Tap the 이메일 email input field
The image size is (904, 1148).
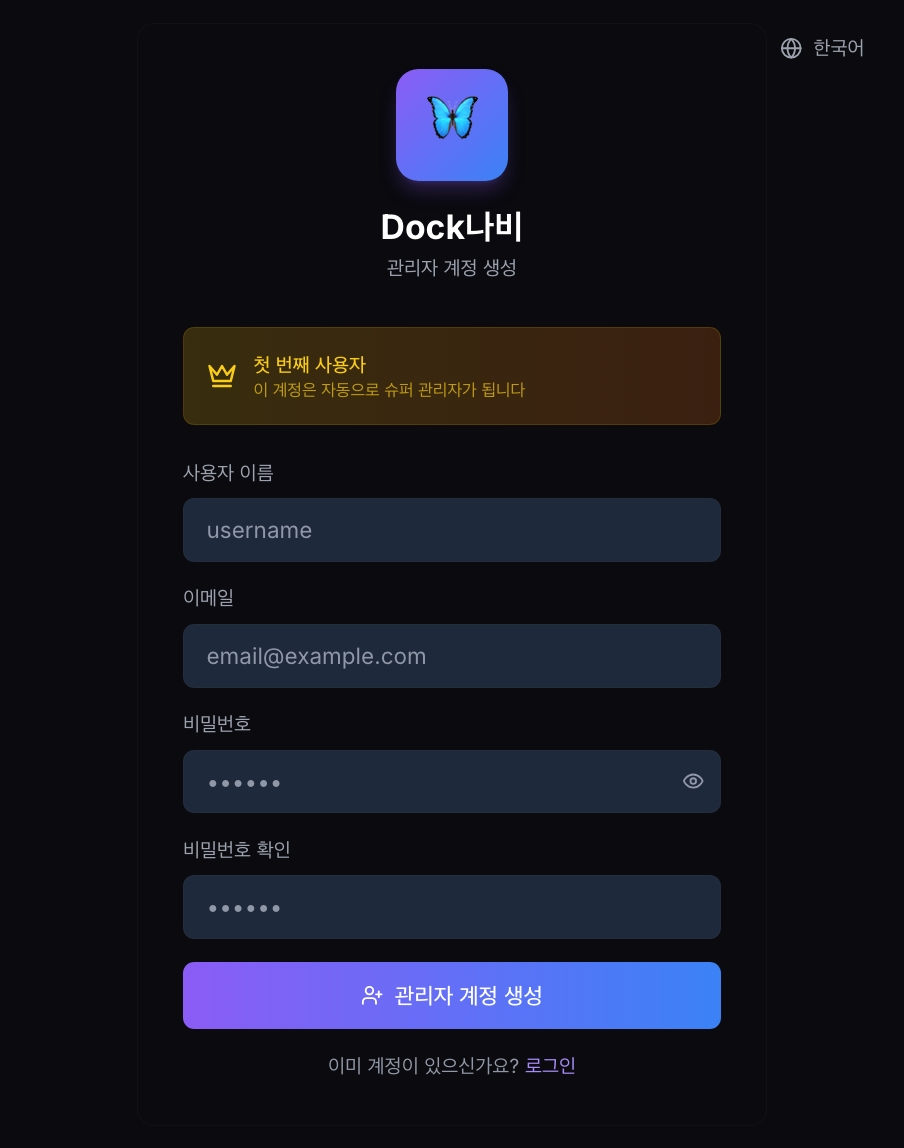451,656
